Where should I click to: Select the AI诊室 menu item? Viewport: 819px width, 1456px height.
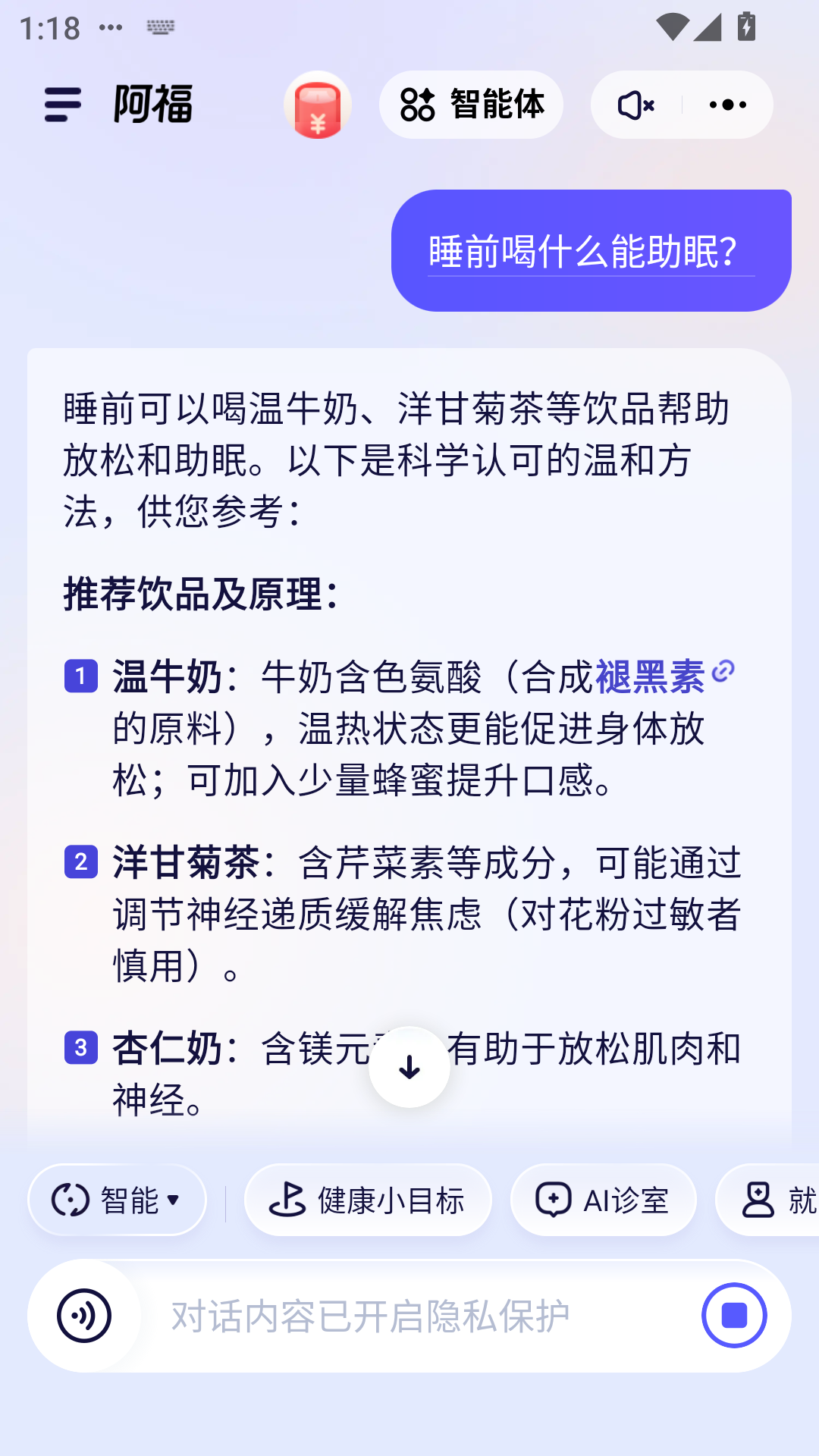click(603, 1200)
